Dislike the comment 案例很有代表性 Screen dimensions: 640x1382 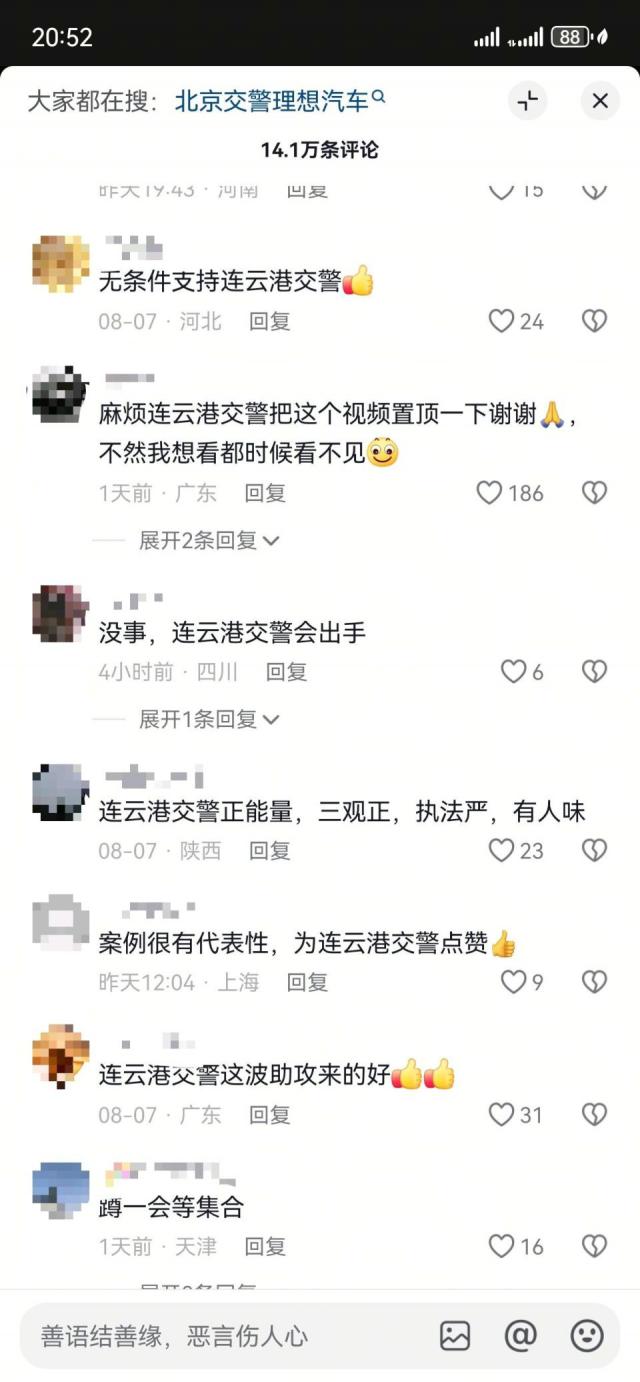click(595, 982)
